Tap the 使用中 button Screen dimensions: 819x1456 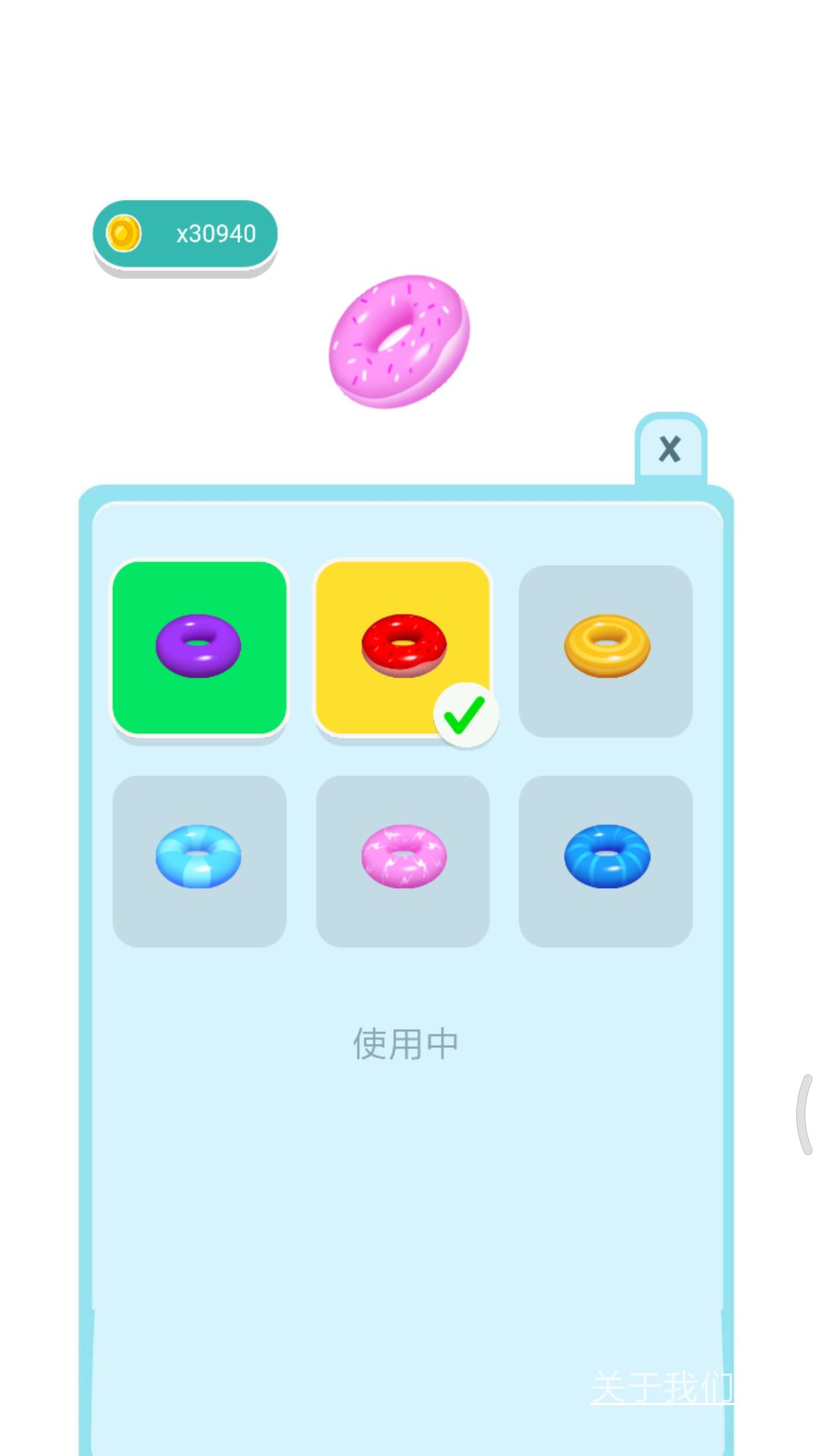click(x=406, y=1044)
